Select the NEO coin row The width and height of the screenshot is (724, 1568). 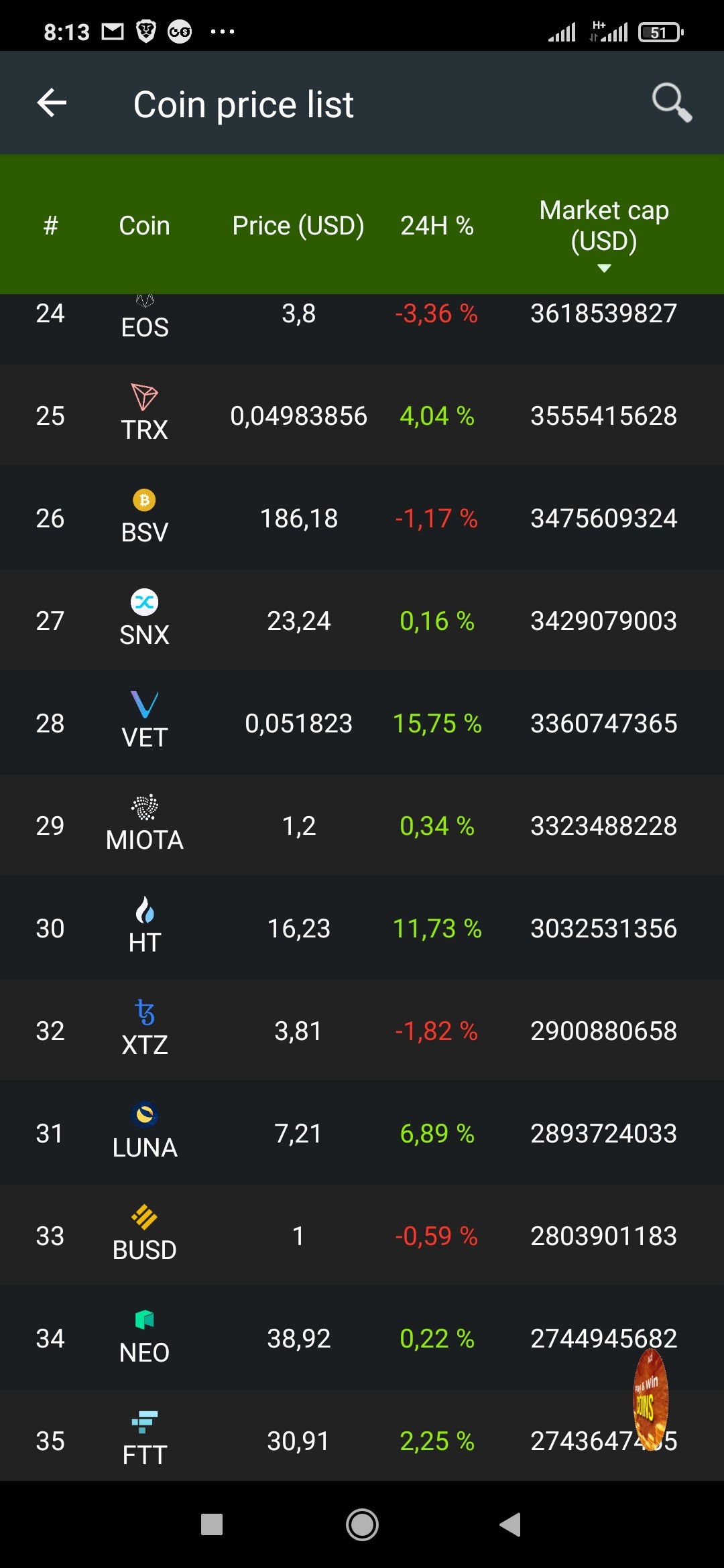(x=362, y=1338)
